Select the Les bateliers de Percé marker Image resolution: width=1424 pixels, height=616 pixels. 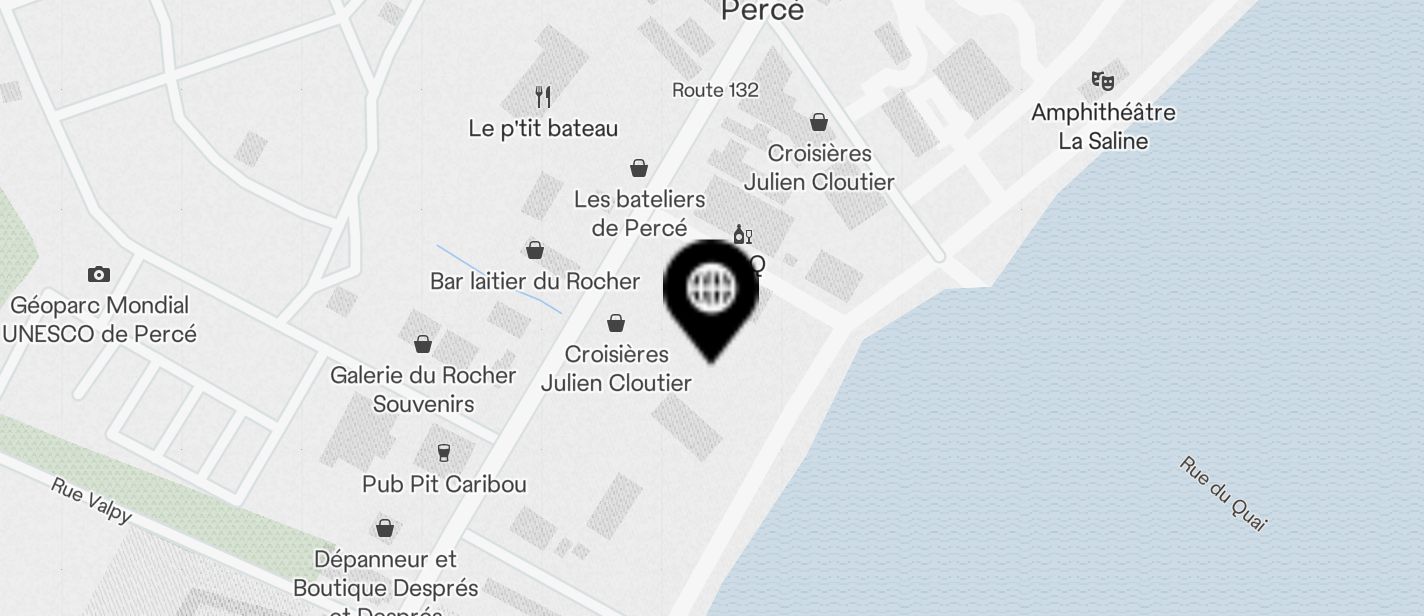(638, 168)
